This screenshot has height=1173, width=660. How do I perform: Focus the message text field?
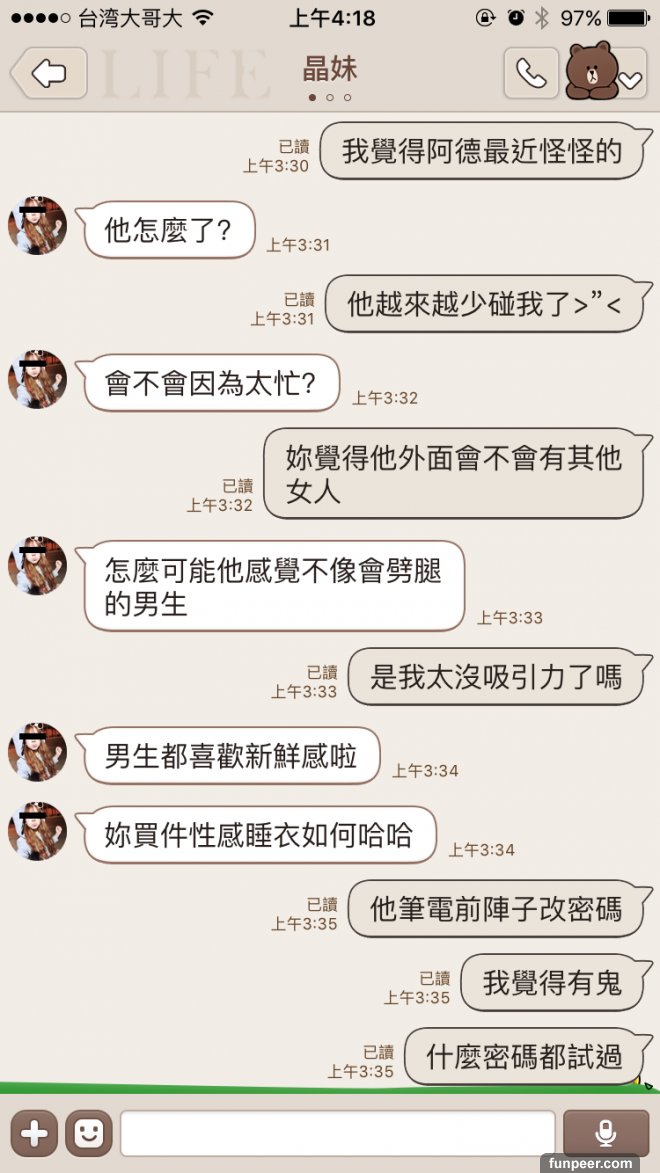337,1133
